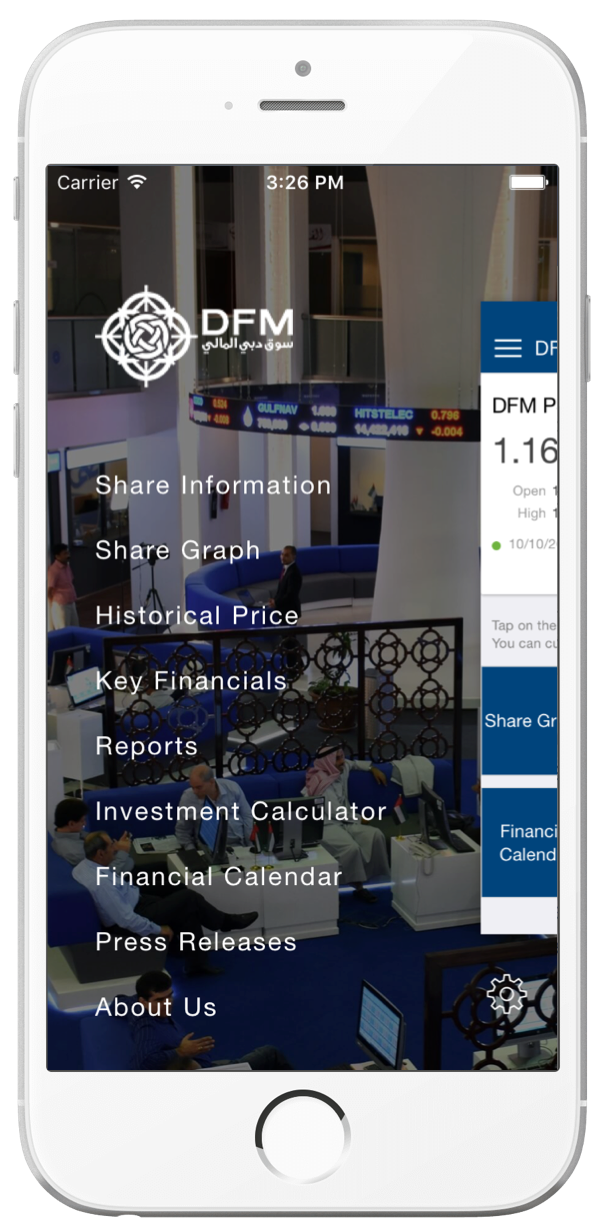Screen dimensions: 600x1231
Task: Launch the Investment Calculator
Action: point(240,812)
